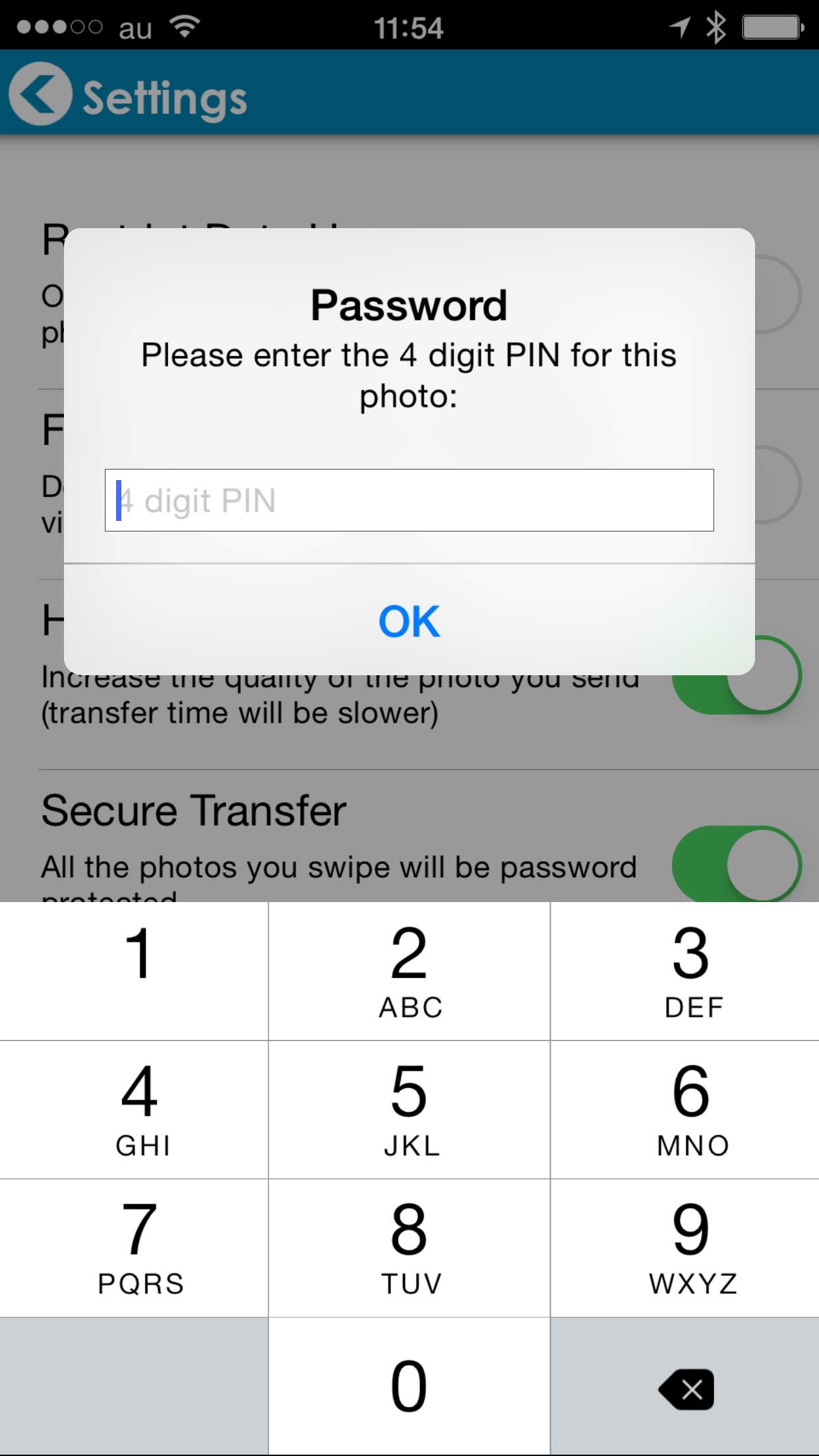Screen dimensions: 819x1456
Task: Delete last digit with backspace key
Action: coord(685,1387)
